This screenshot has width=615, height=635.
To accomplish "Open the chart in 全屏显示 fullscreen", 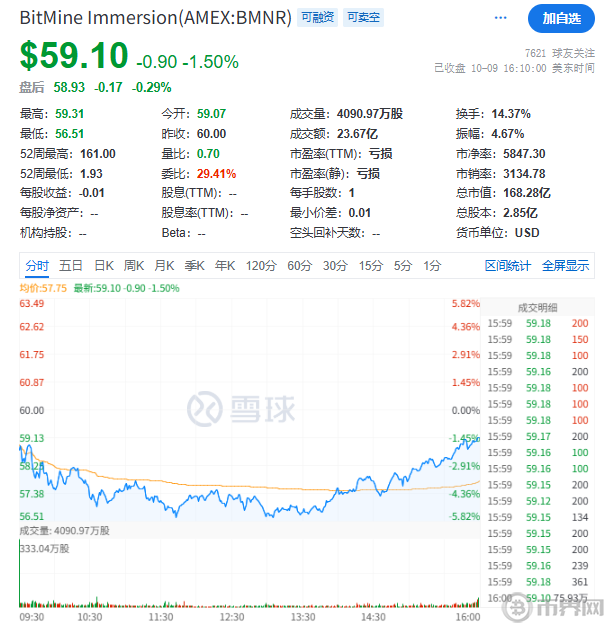I will (x=565, y=265).
